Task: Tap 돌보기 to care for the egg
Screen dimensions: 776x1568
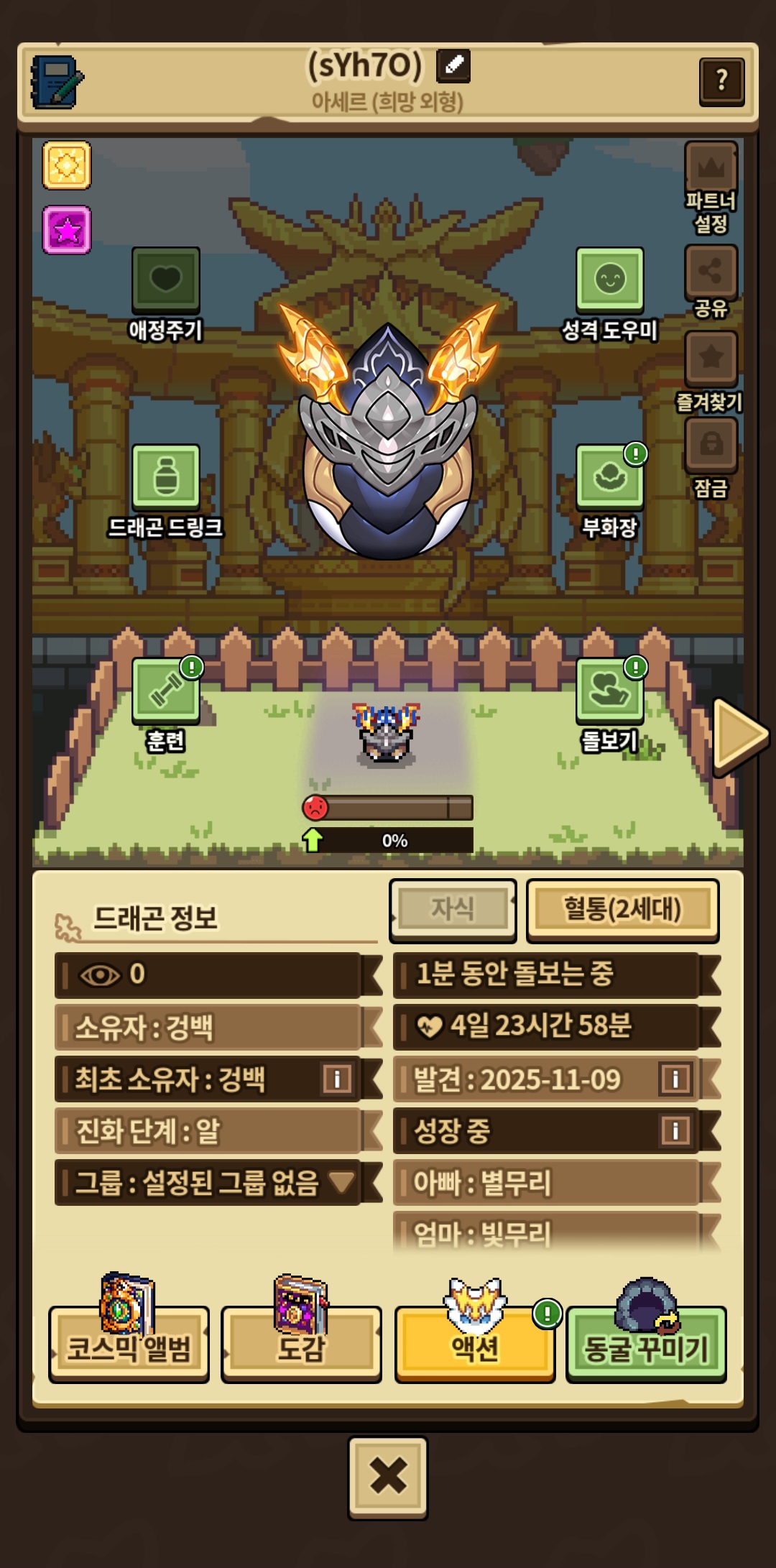Action: [x=609, y=691]
